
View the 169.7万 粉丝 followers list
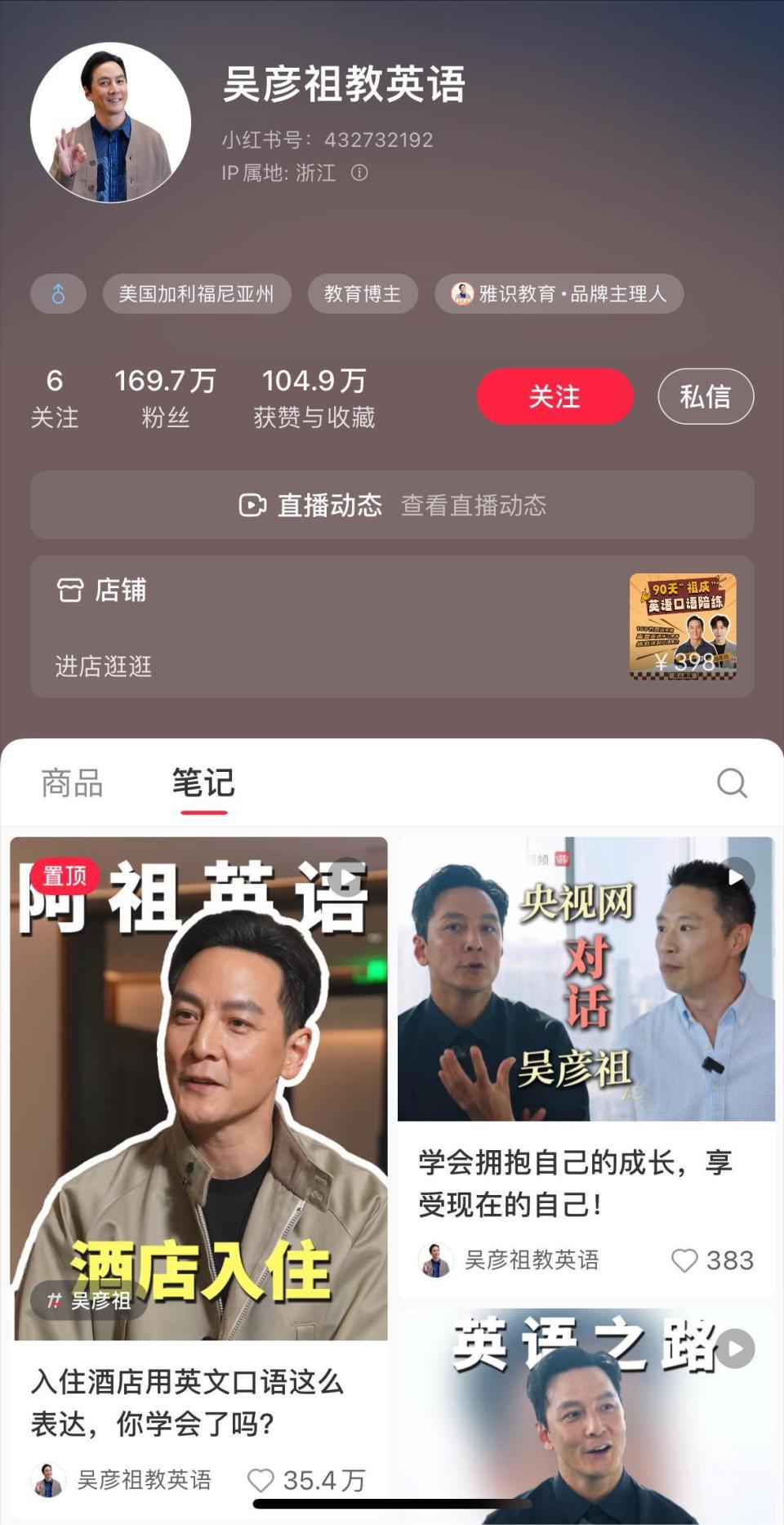click(x=165, y=398)
